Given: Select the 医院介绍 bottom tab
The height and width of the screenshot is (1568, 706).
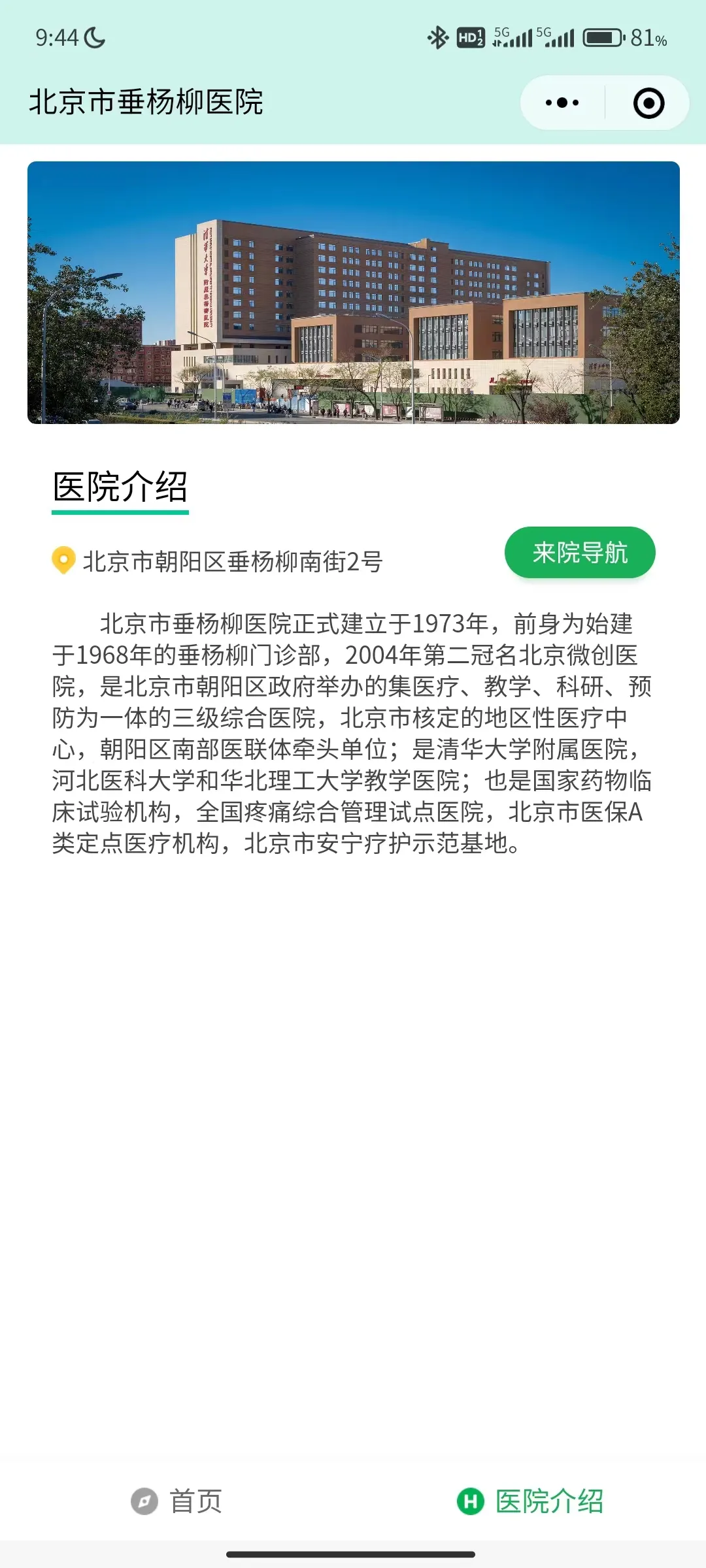Looking at the screenshot, I should (x=529, y=1501).
